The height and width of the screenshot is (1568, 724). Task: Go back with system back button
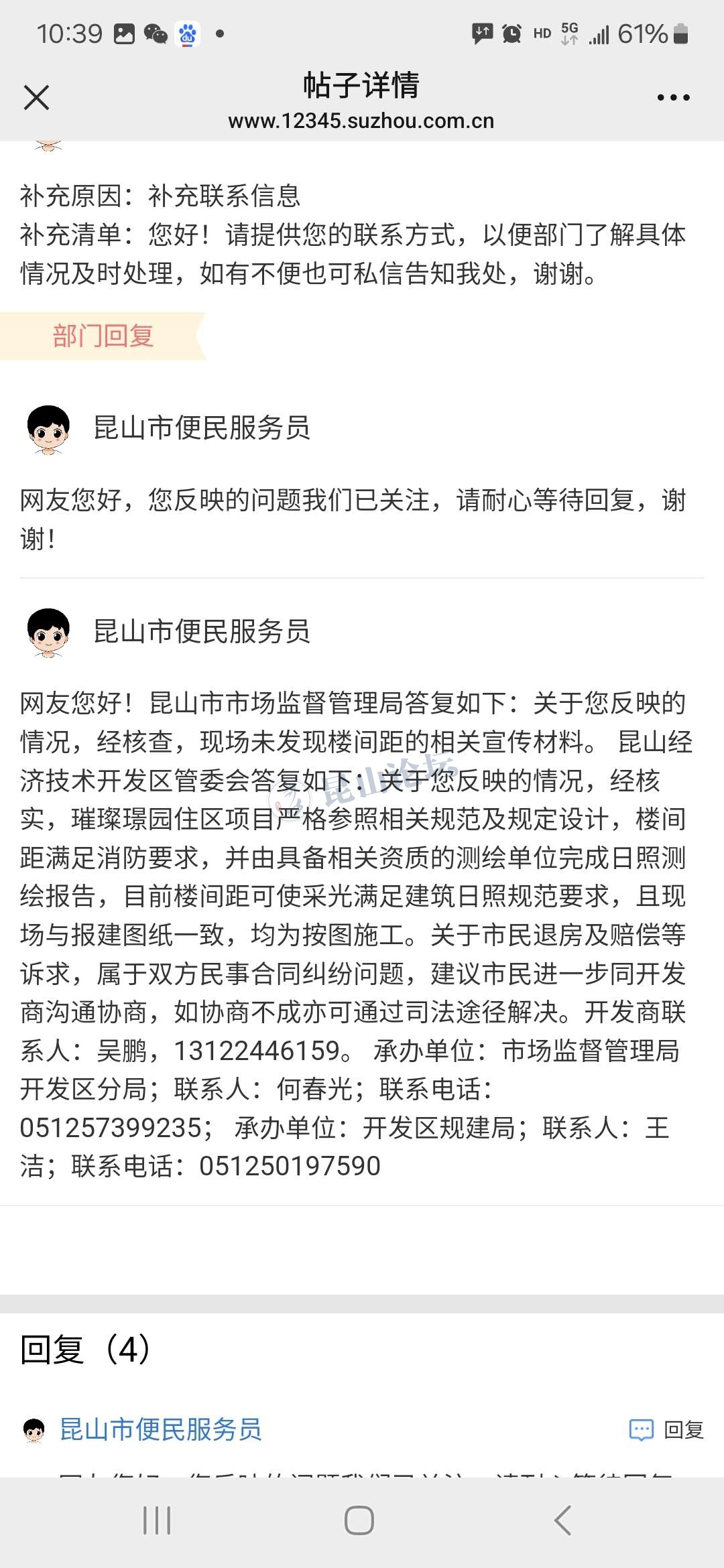coord(563,1520)
